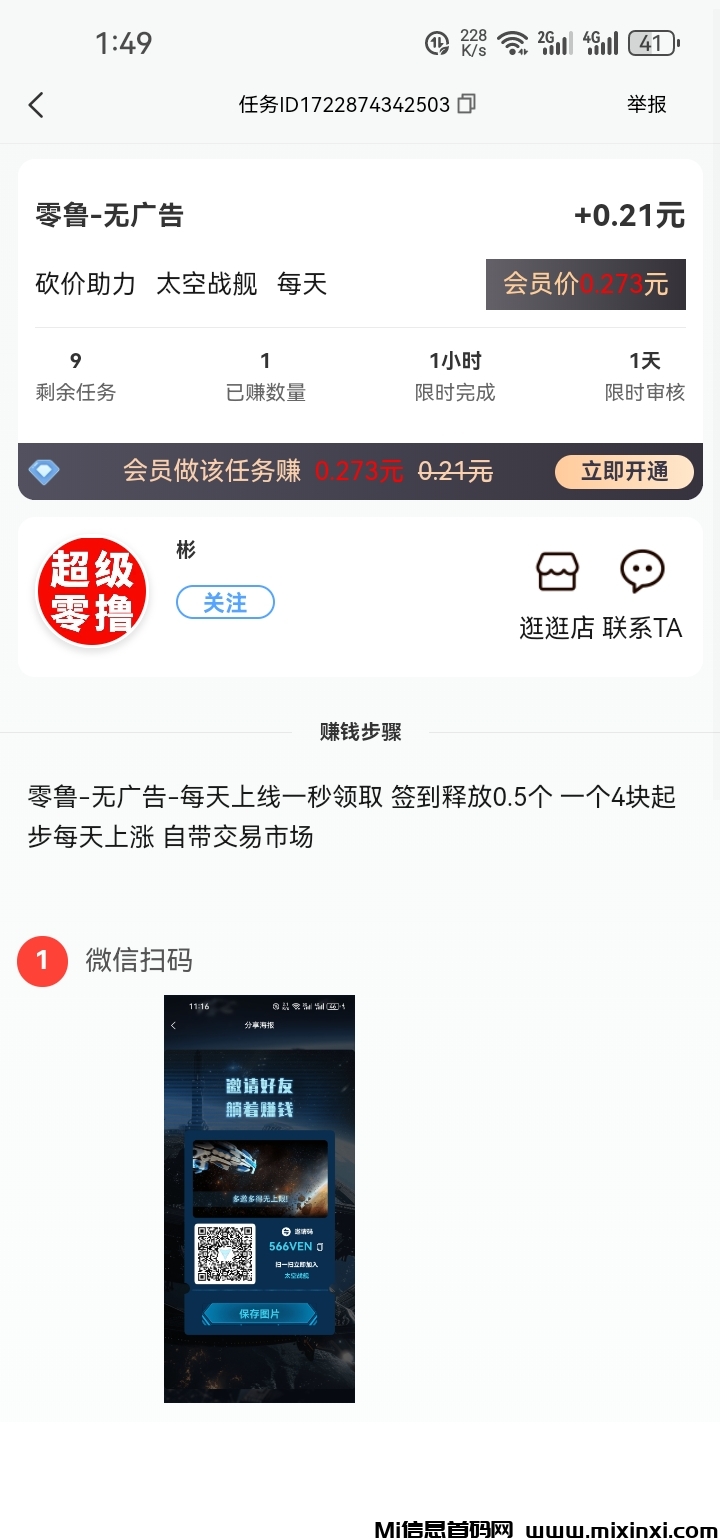The height and width of the screenshot is (1540, 720).
Task: Select the 砍价助力 tag
Action: pos(85,285)
